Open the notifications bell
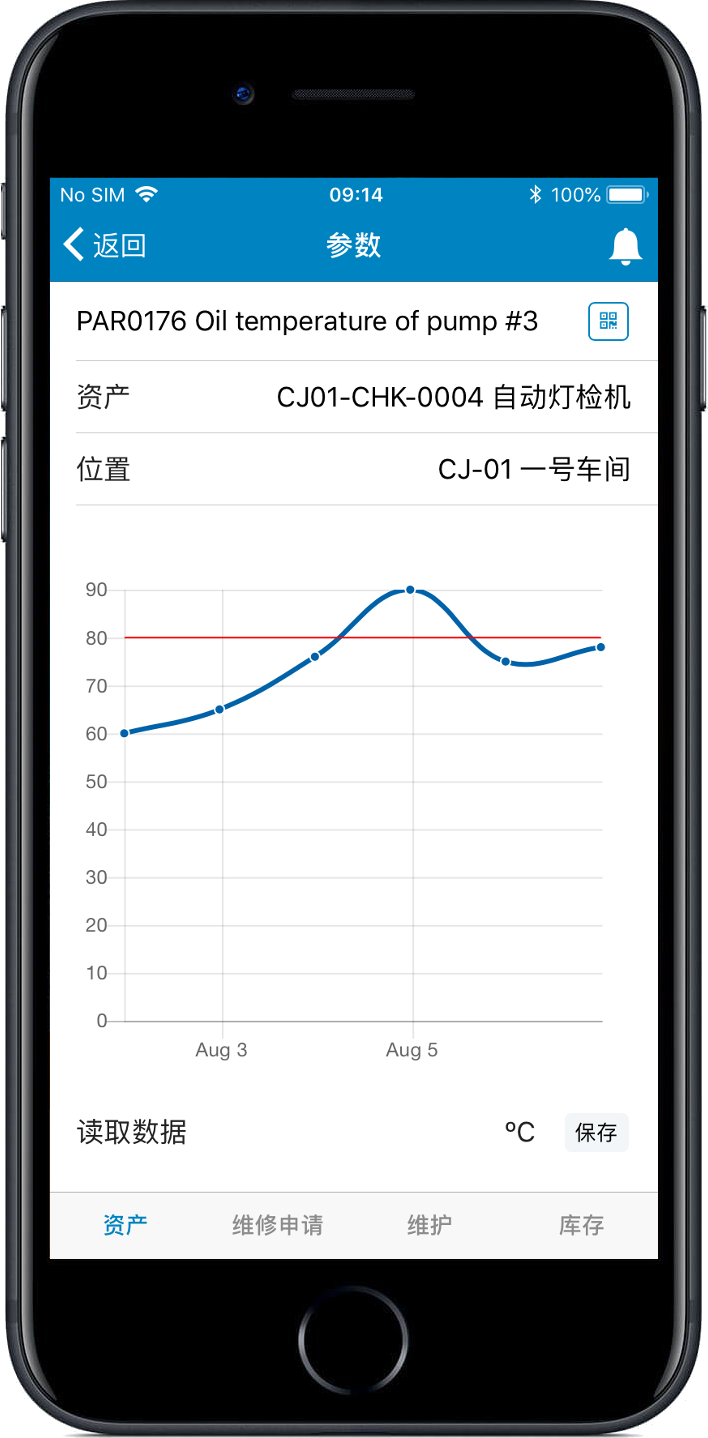This screenshot has width=708, height=1438. pos(626,245)
